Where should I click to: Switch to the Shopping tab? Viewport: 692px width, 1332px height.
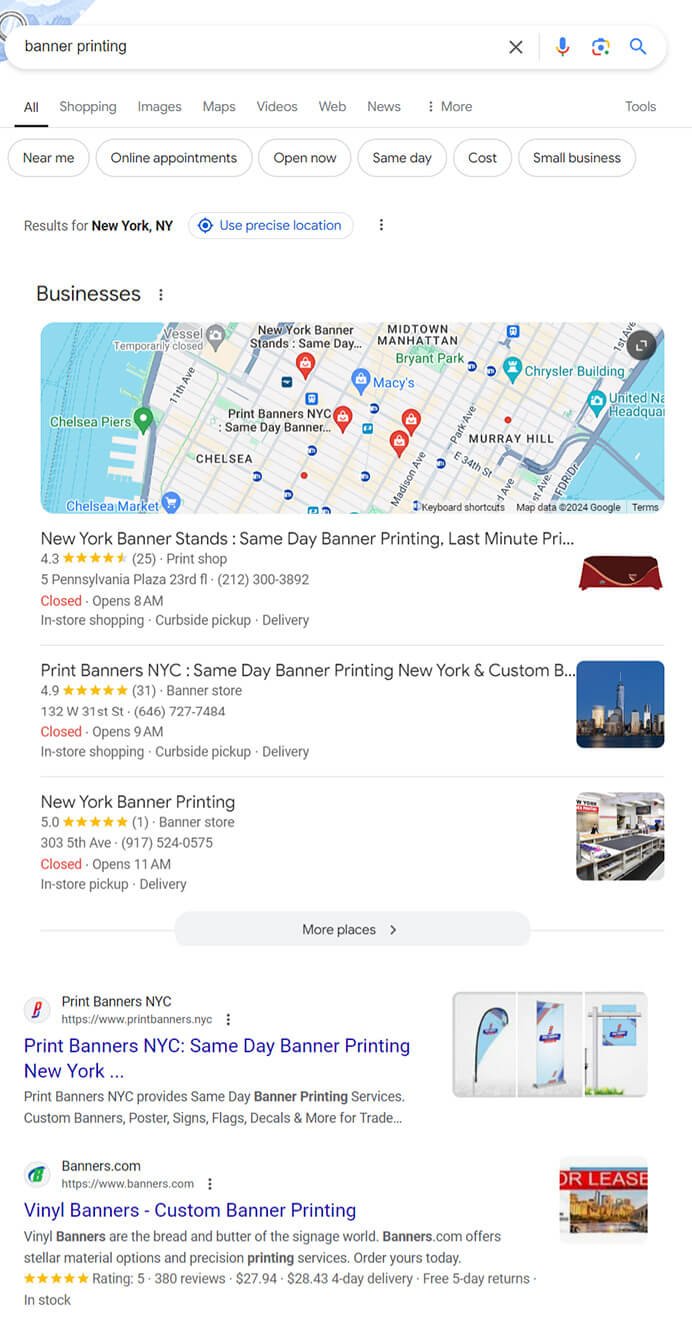pos(88,107)
